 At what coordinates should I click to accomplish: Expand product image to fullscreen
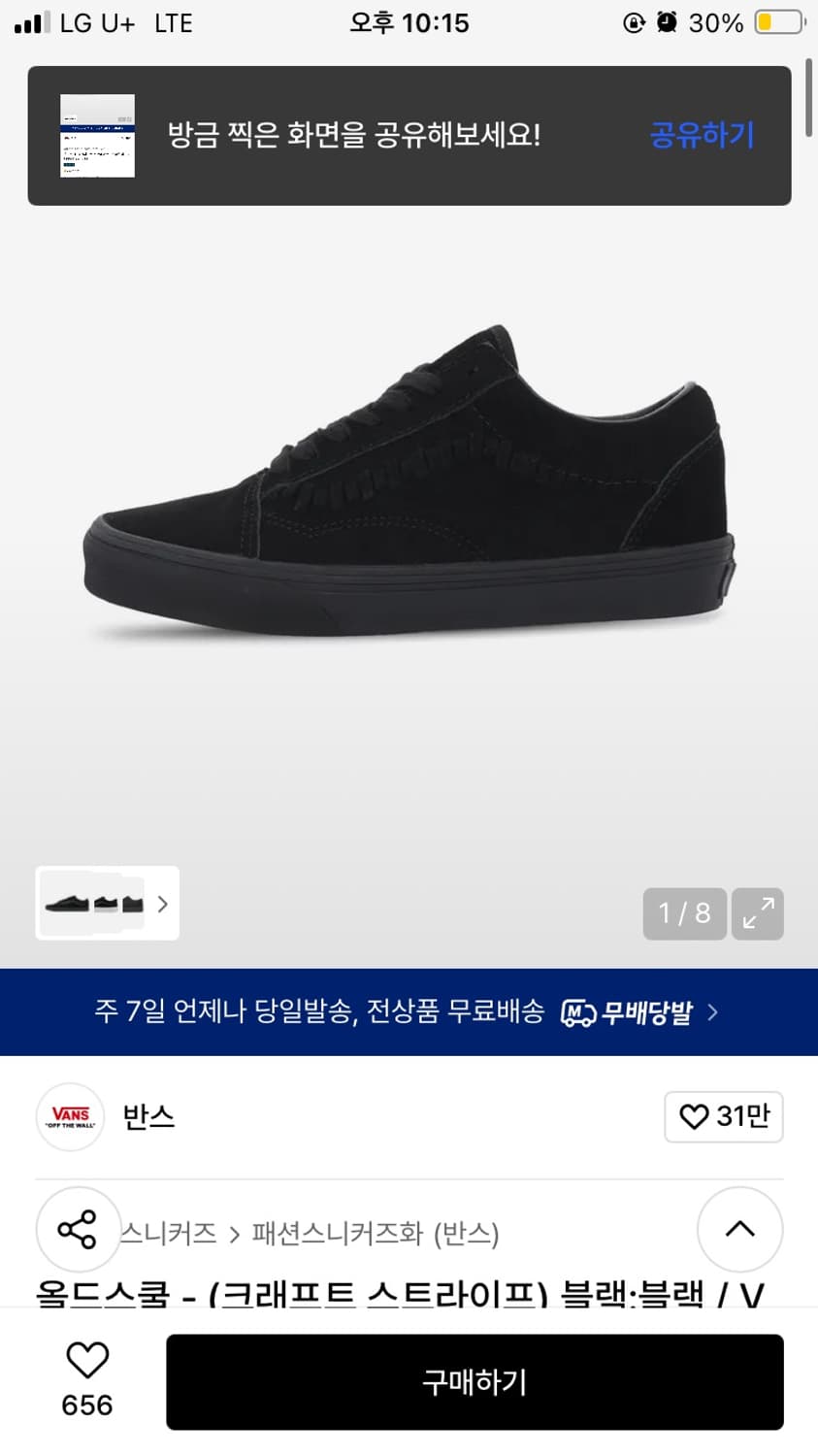757,913
